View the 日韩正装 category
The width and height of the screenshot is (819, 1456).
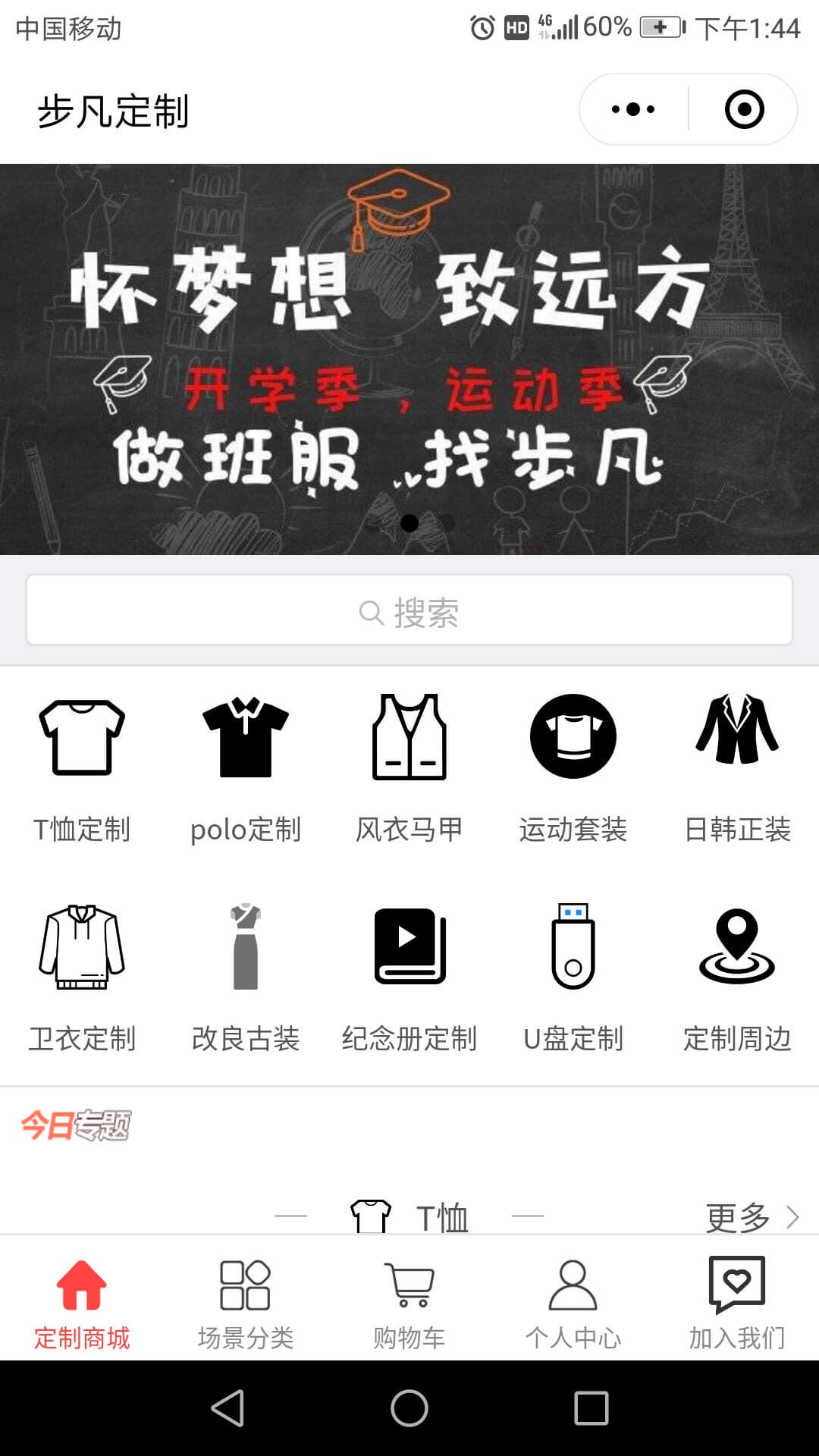[737, 767]
